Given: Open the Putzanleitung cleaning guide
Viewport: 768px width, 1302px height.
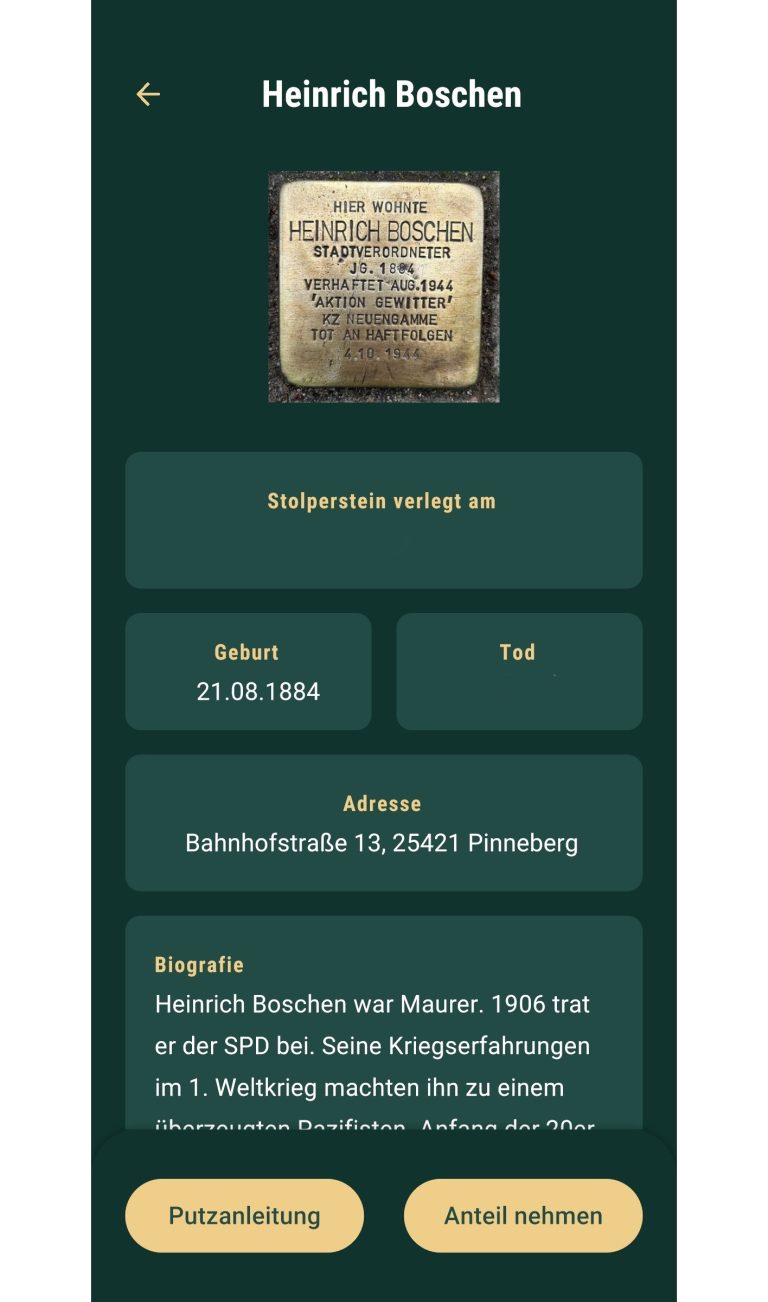Looking at the screenshot, I should [x=244, y=1216].
